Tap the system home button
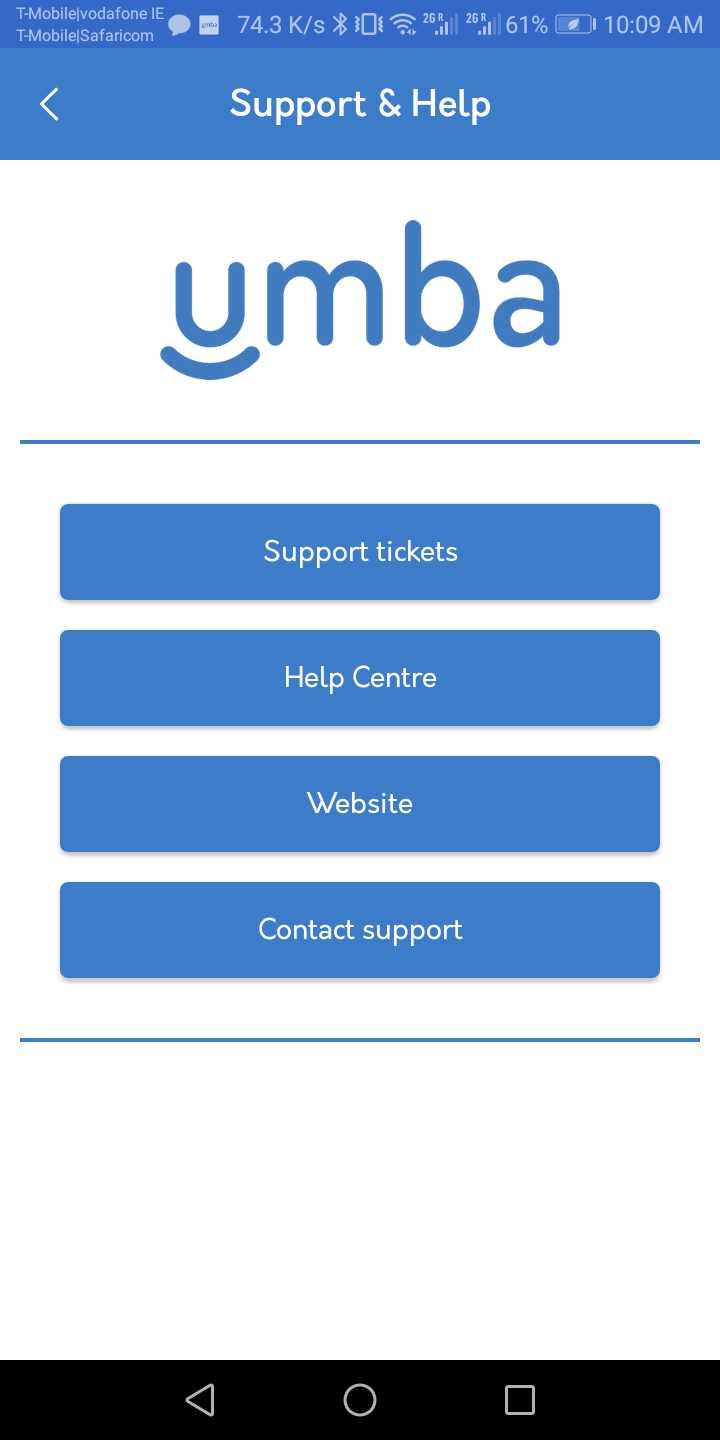The width and height of the screenshot is (720, 1440). point(360,1400)
